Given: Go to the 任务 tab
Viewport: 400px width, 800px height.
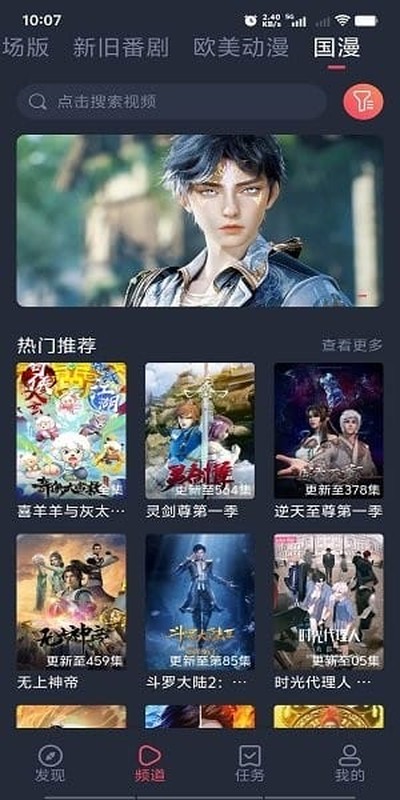Looking at the screenshot, I should (x=250, y=763).
